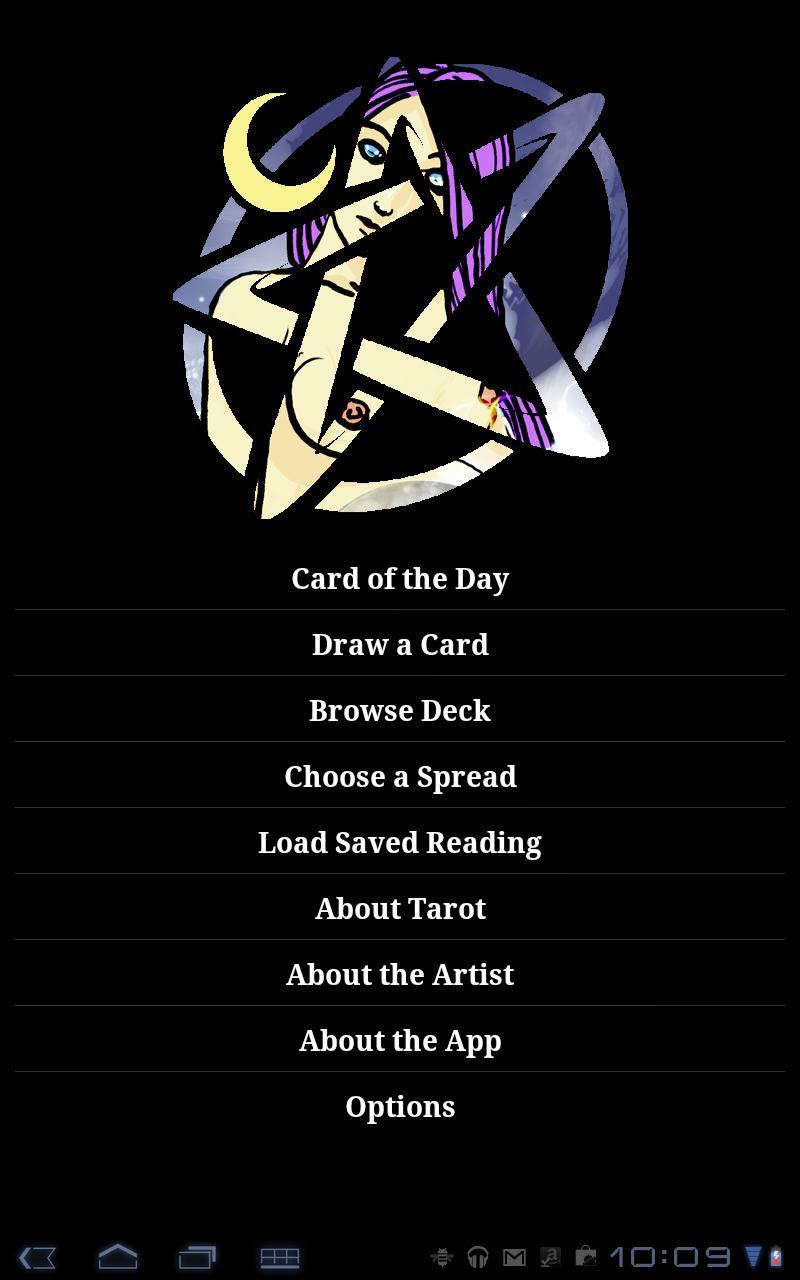Select Draw a Card from the menu
This screenshot has width=800, height=1280.
[400, 644]
